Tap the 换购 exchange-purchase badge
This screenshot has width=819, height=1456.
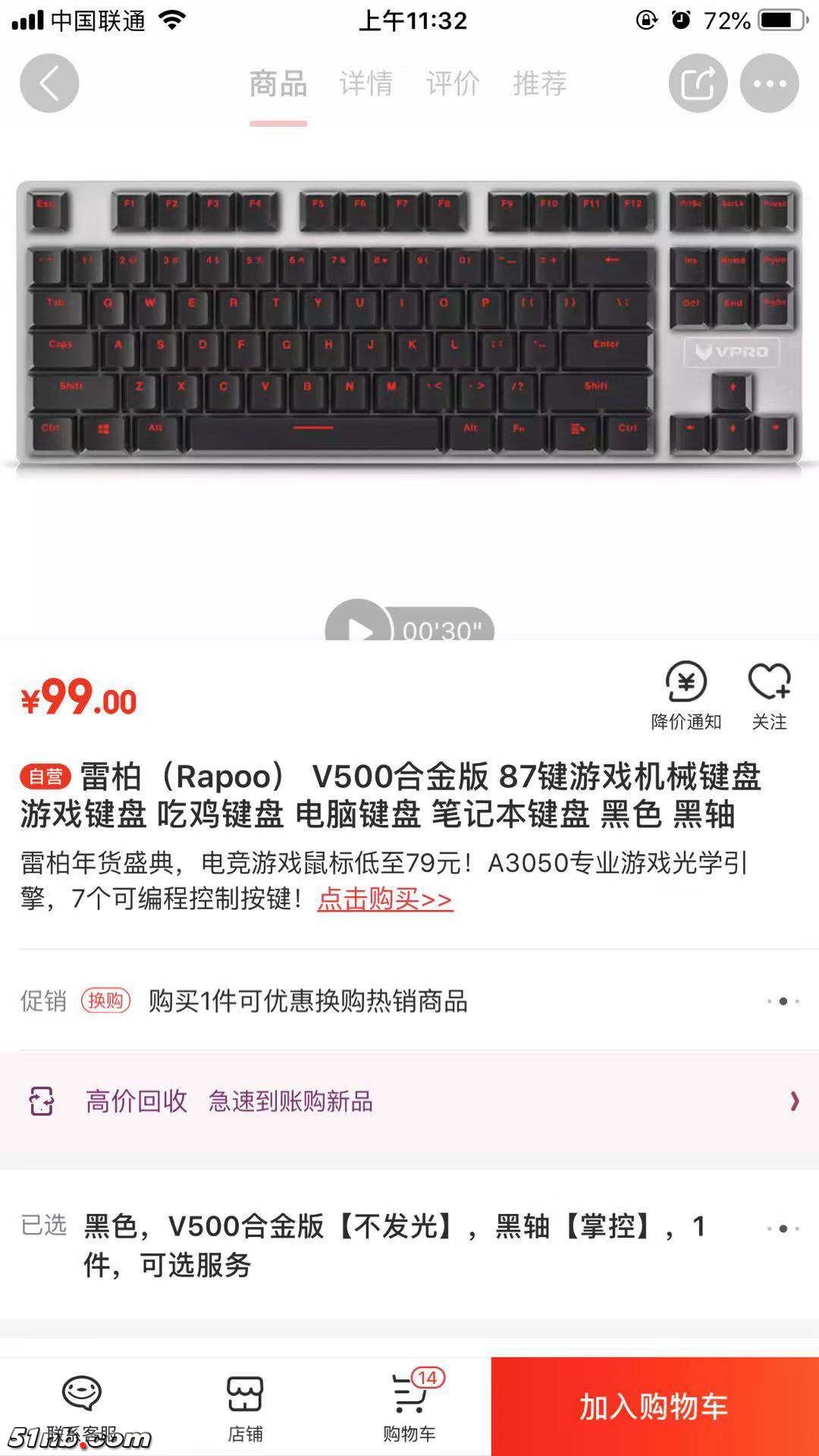106,999
